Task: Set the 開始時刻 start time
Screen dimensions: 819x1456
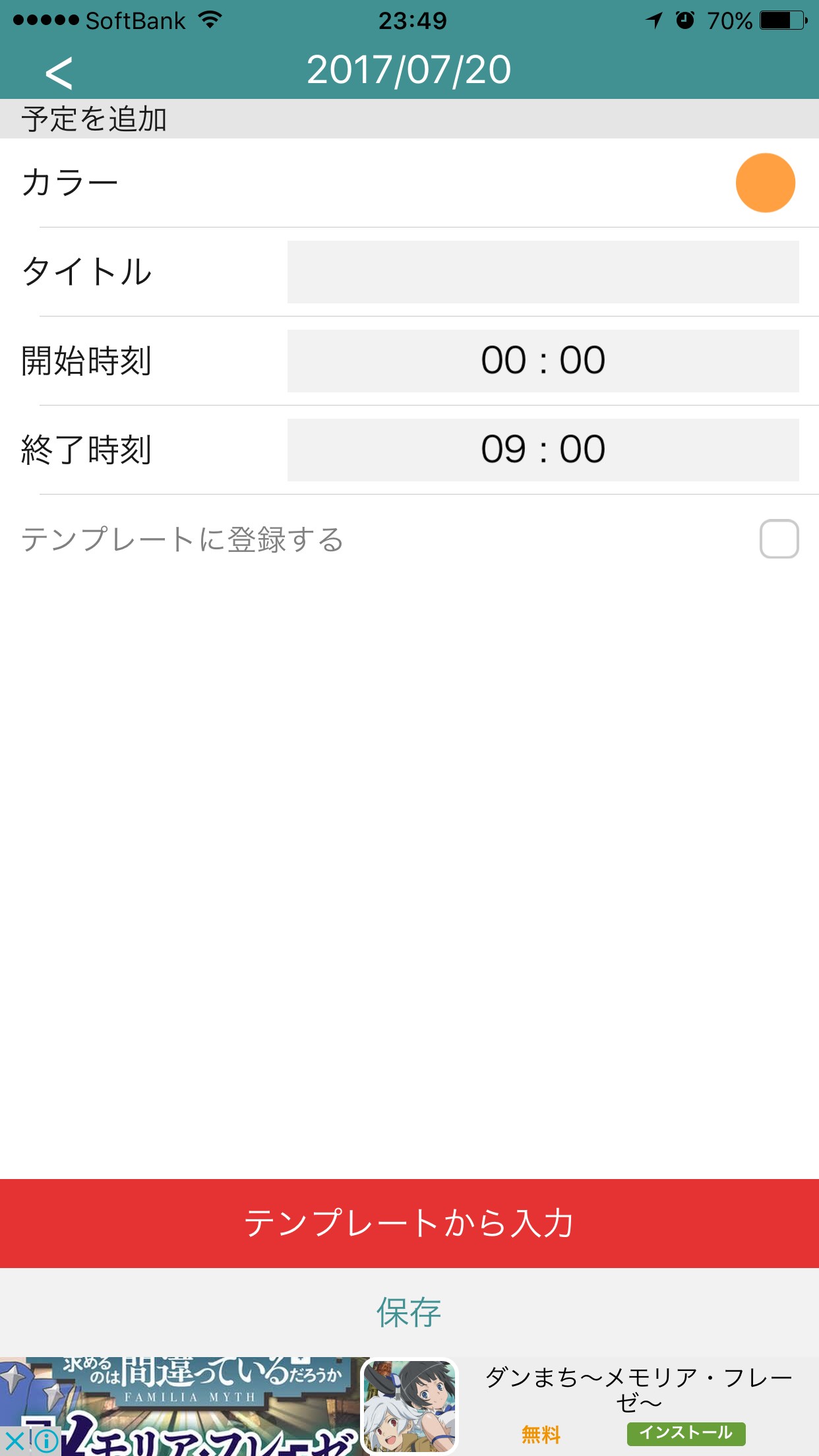Action: pos(543,361)
